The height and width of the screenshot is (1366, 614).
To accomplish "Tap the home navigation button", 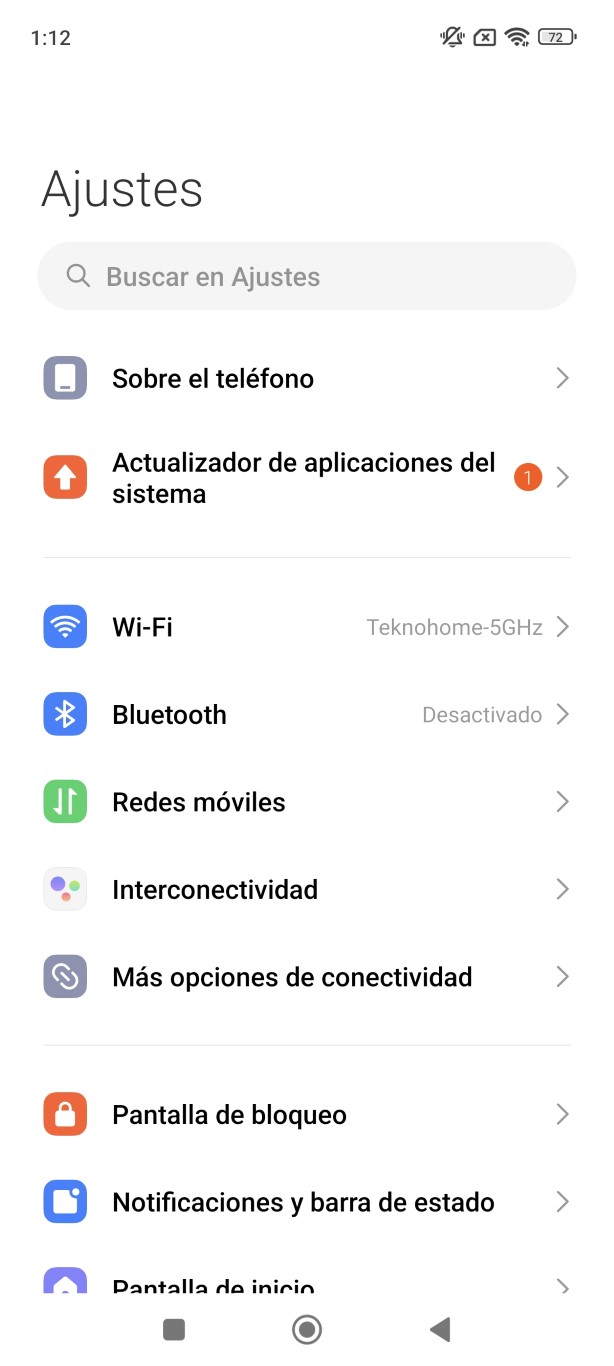I will 307,1329.
